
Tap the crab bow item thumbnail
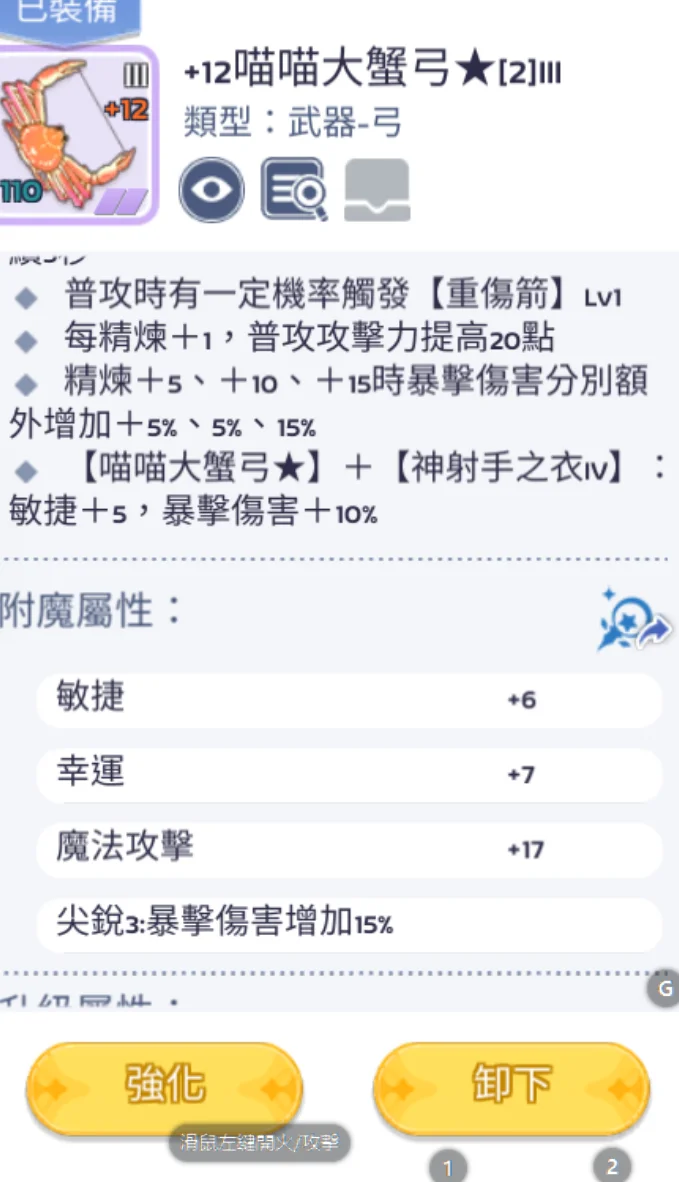pyautogui.click(x=76, y=134)
